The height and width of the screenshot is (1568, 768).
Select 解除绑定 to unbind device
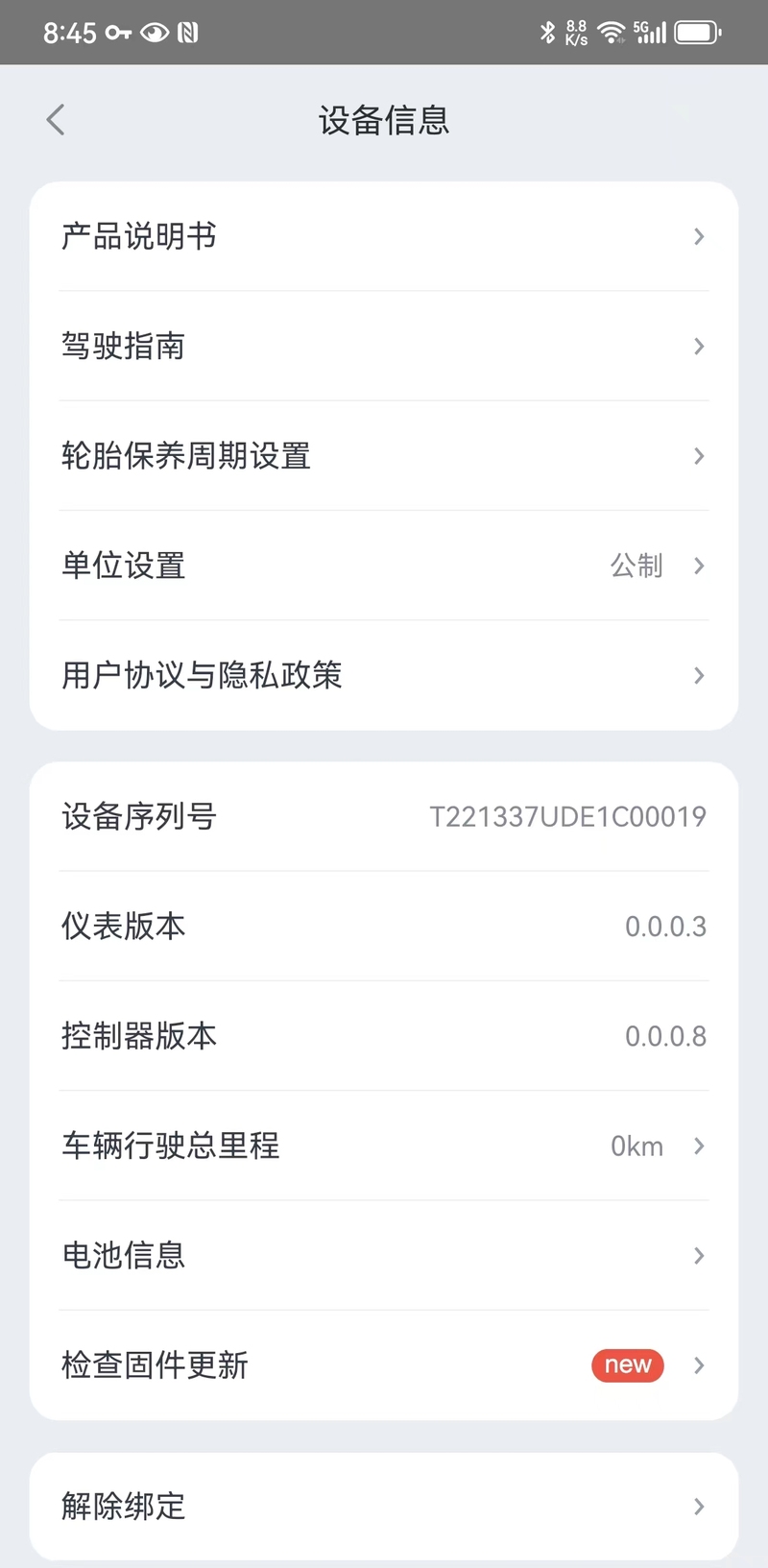tap(384, 1506)
